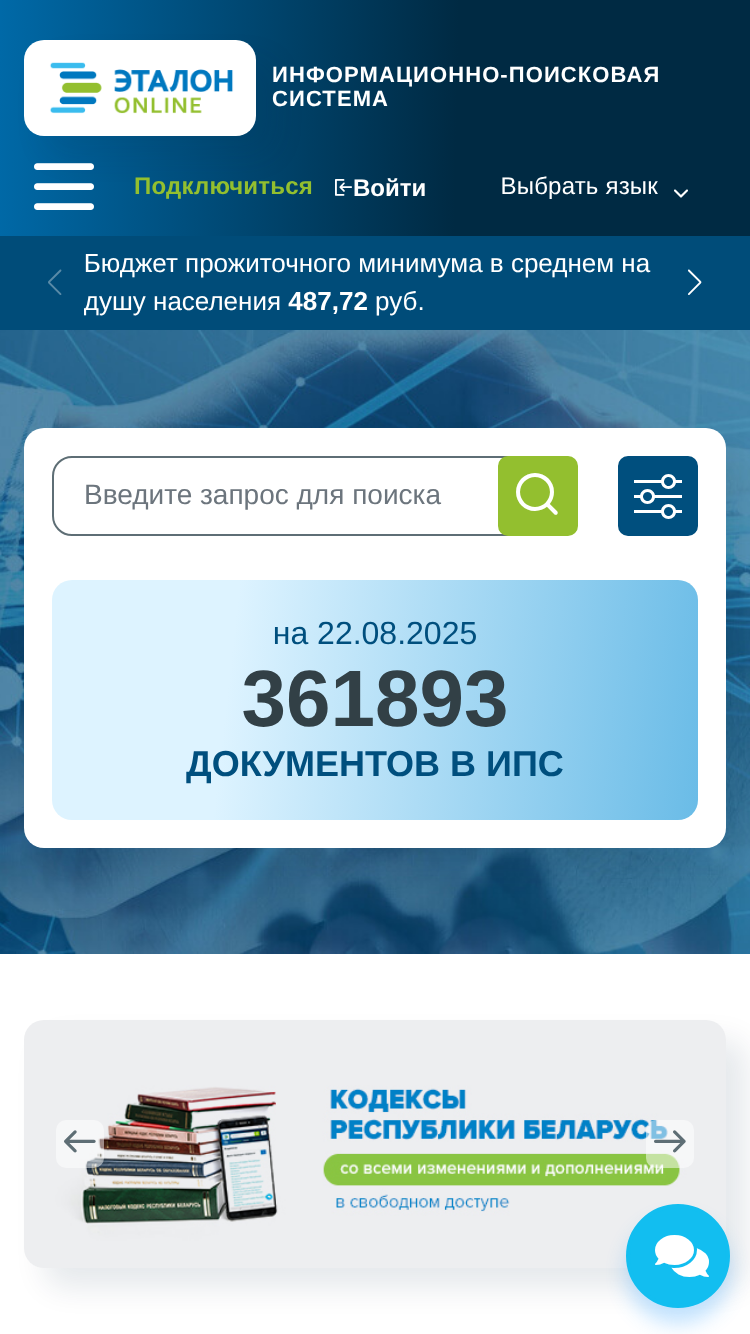
Task: Open the hamburger menu
Action: [x=64, y=187]
